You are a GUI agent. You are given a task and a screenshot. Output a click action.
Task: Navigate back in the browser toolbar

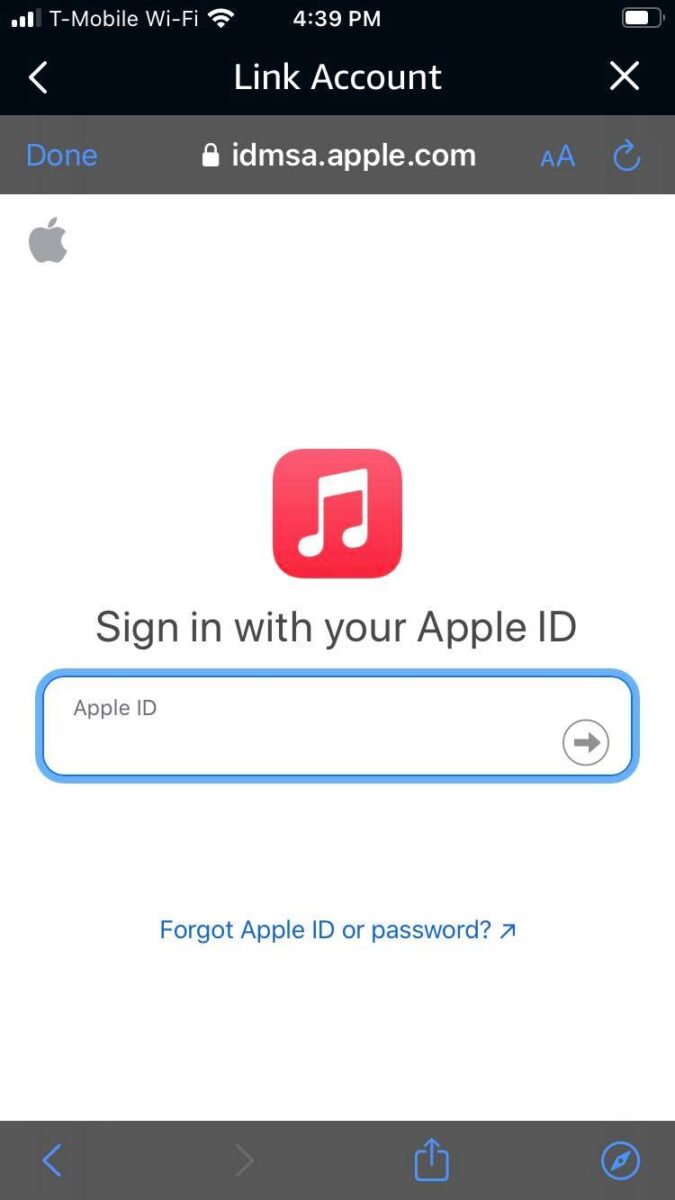click(x=52, y=1160)
